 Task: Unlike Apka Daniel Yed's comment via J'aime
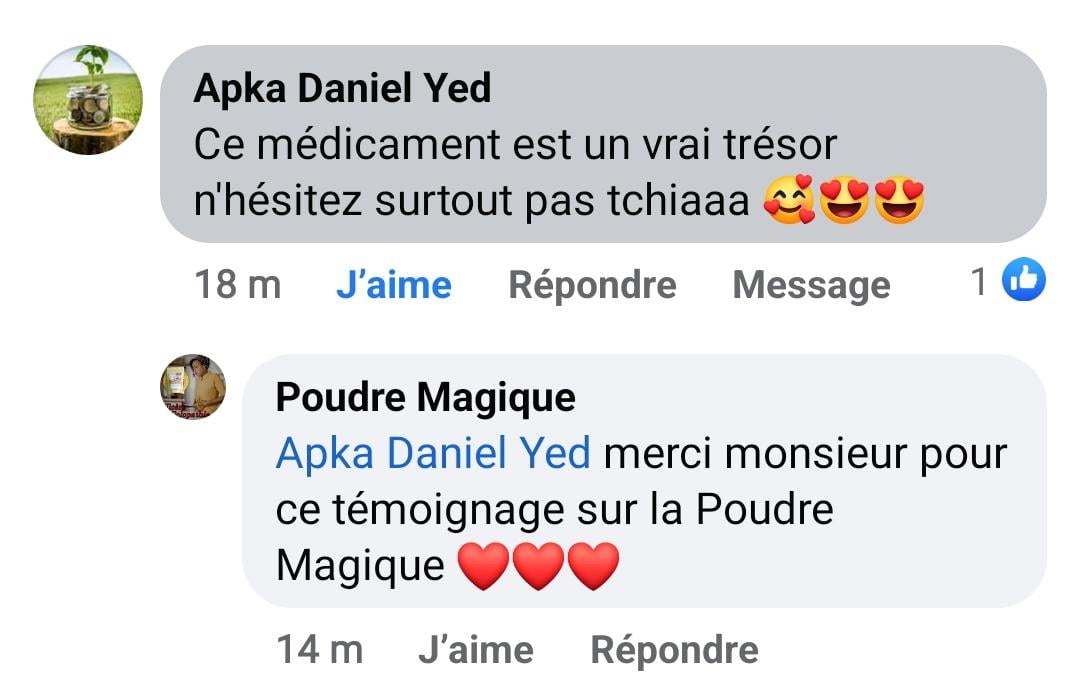pyautogui.click(x=393, y=285)
